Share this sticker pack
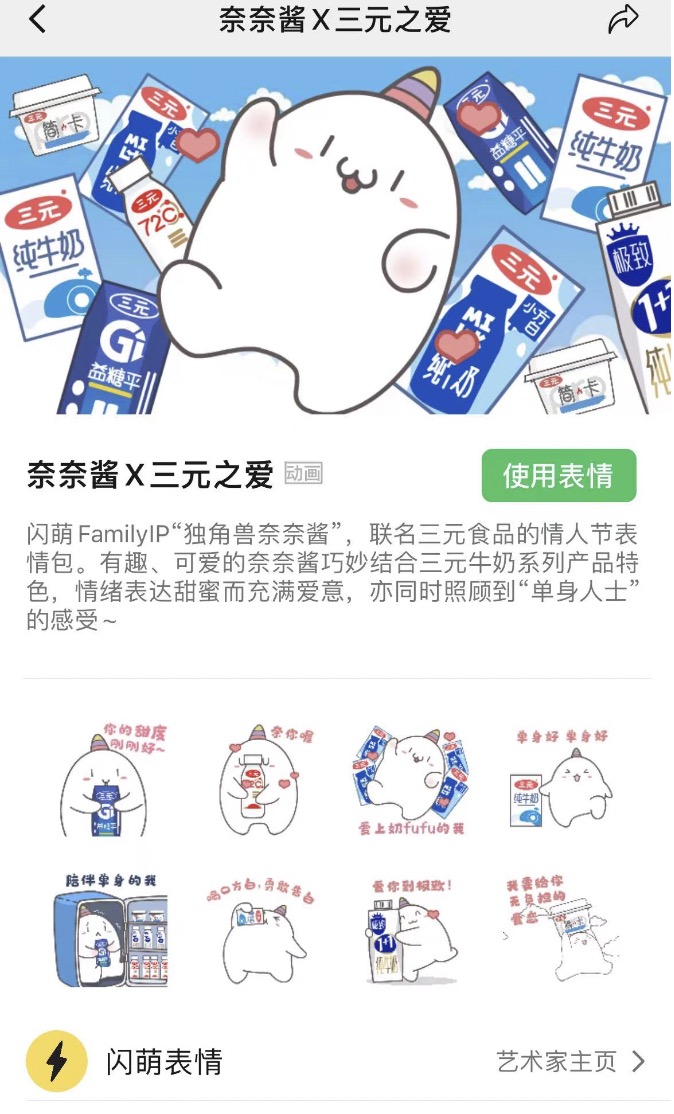This screenshot has height=1114, width=674. click(x=624, y=20)
